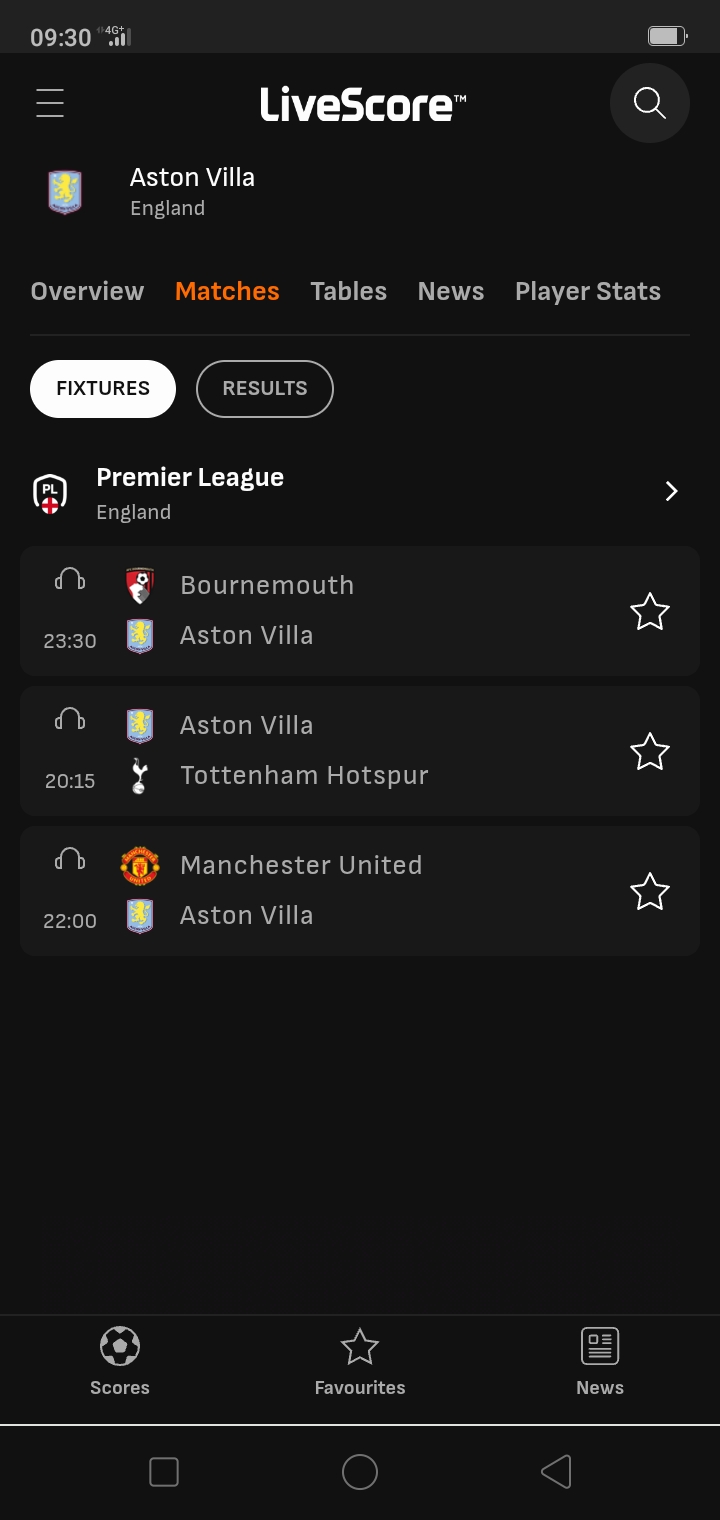
Task: Tap the search magnifier icon
Action: 650,103
